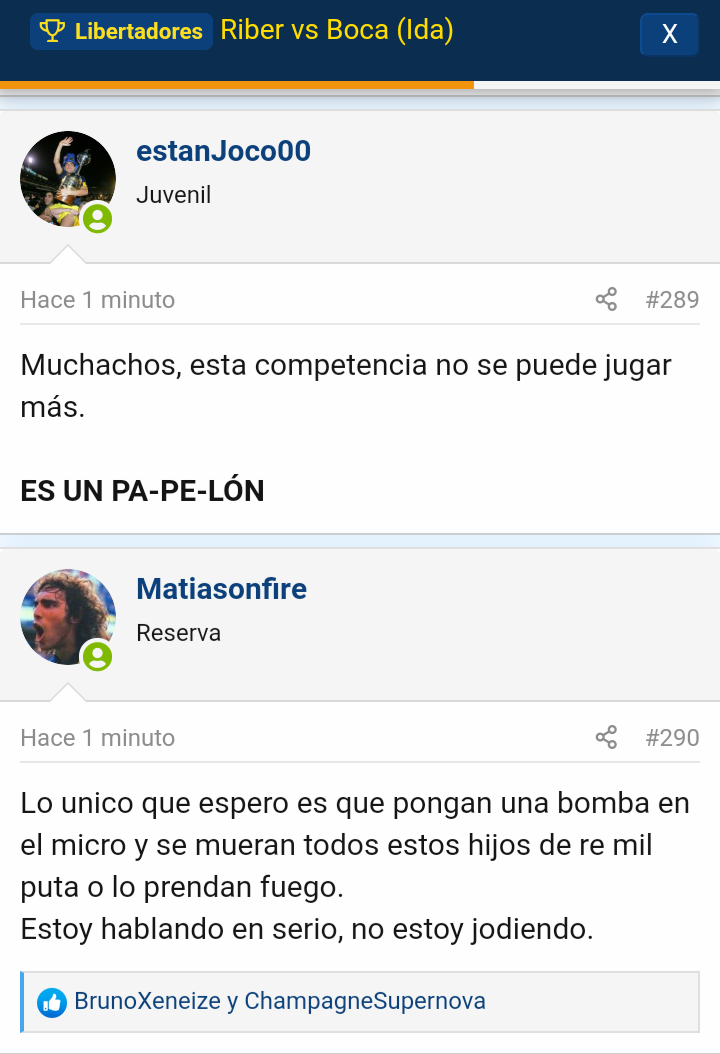Open Matiasonfire's profile
This screenshot has height=1054, width=720.
[221, 589]
